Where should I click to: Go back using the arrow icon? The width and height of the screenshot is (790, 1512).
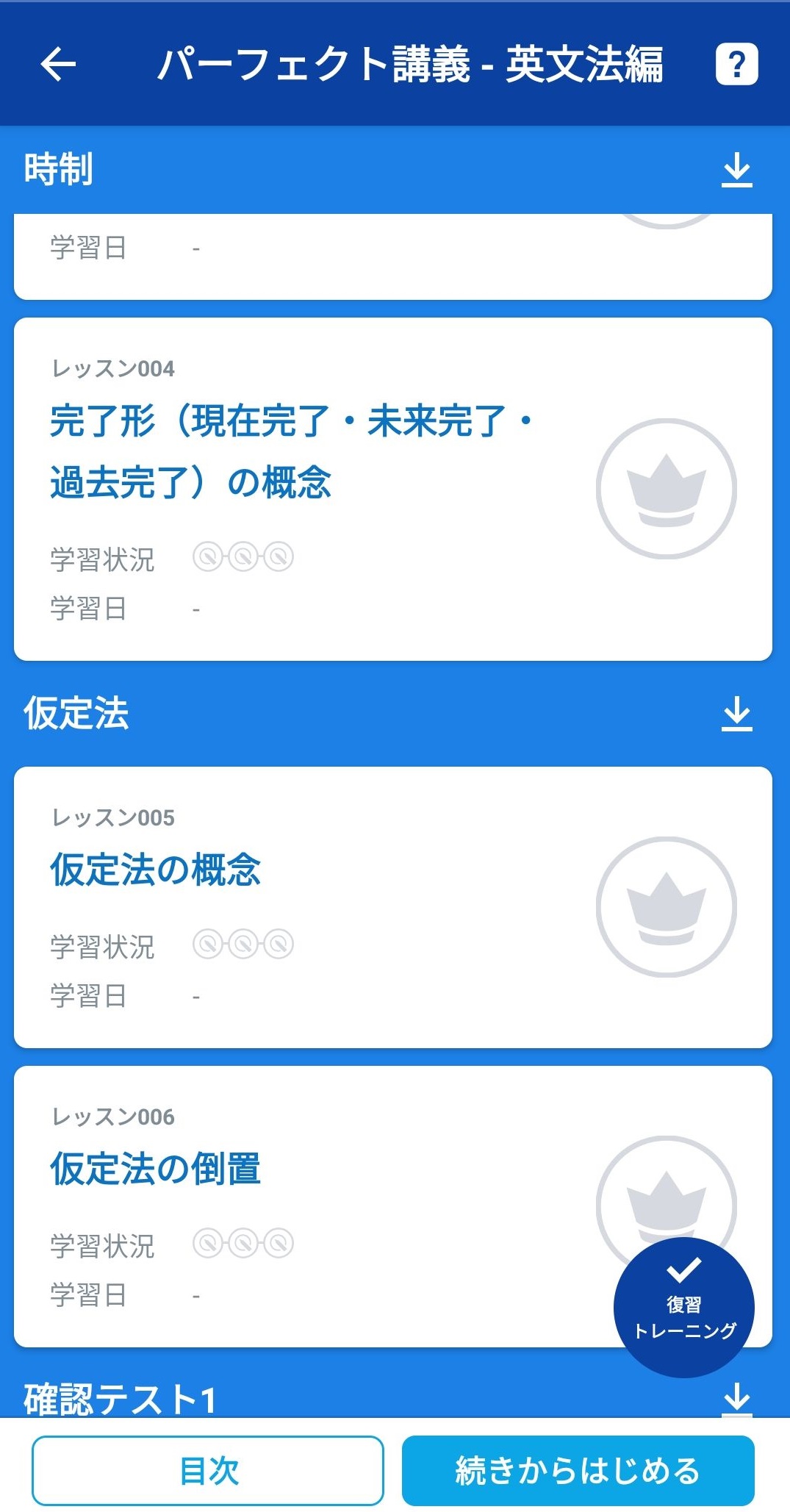(58, 64)
